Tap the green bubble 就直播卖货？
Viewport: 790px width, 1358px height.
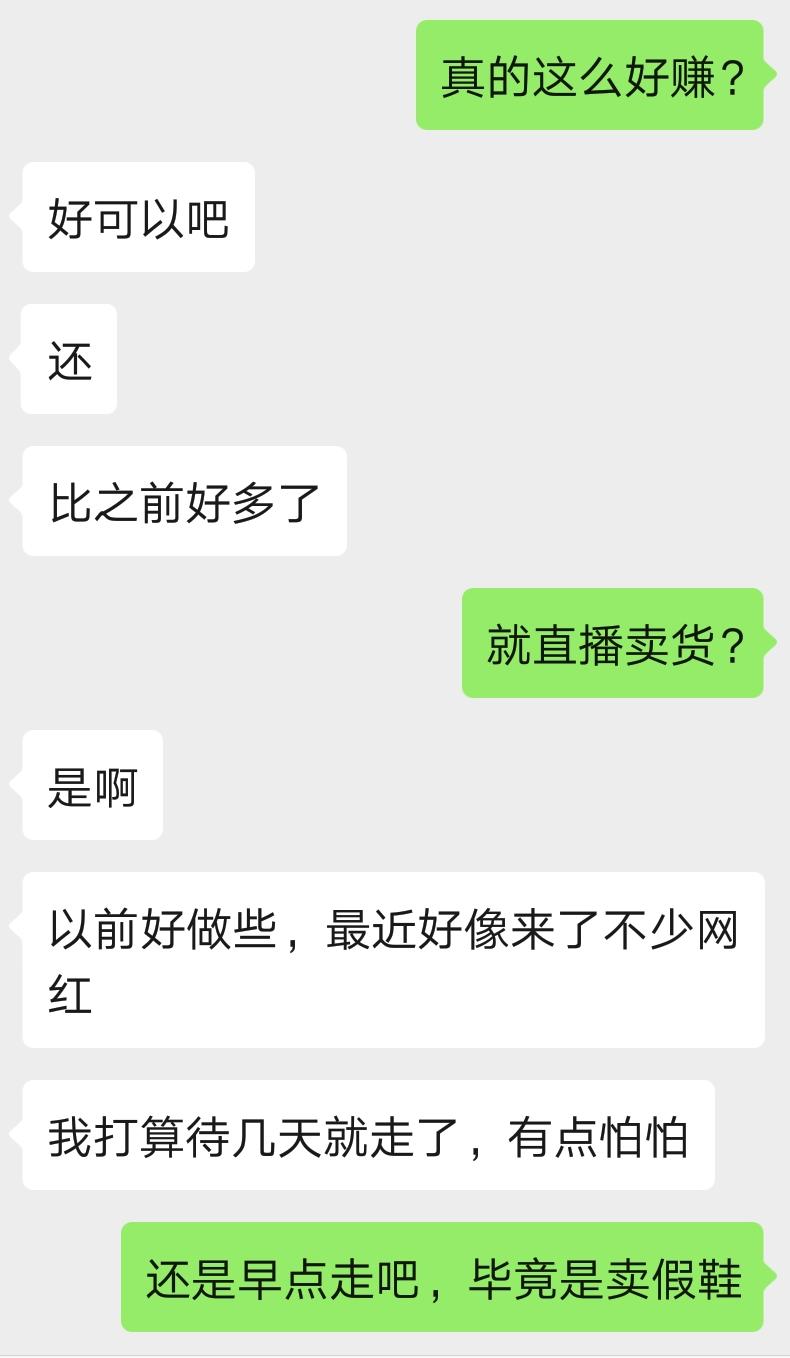614,644
